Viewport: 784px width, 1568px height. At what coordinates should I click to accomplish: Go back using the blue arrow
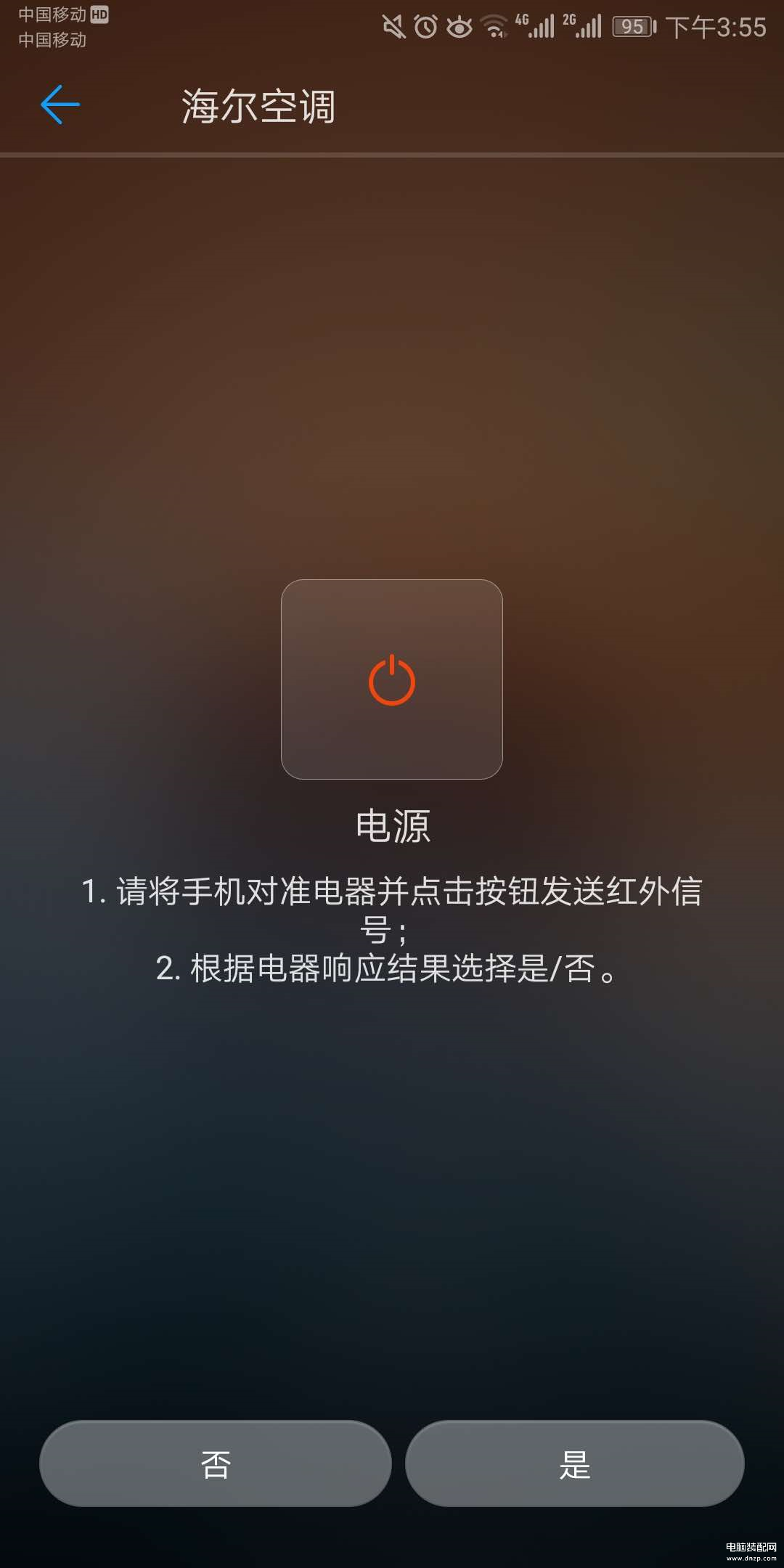coord(60,105)
